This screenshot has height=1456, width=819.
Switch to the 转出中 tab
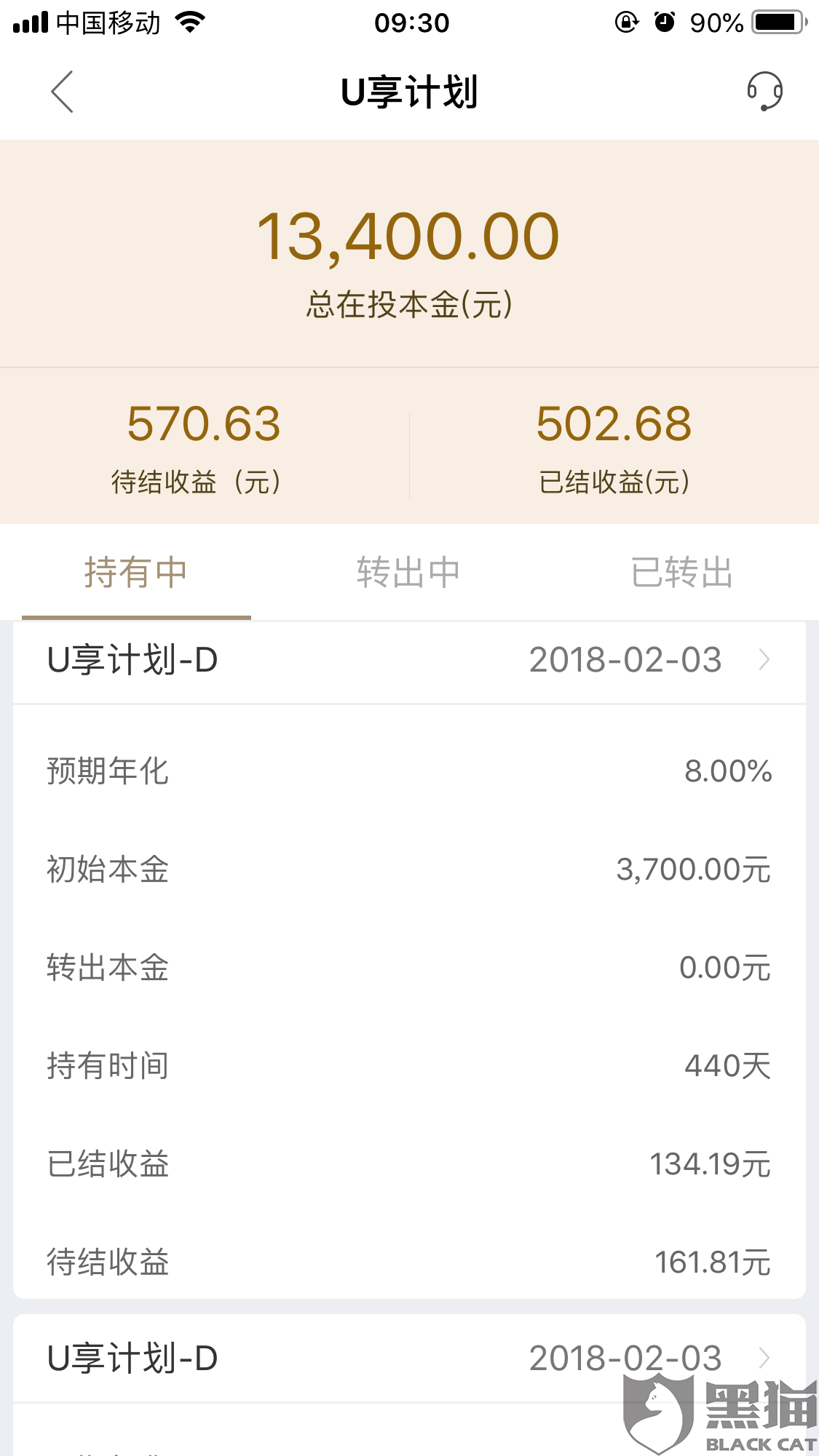[408, 572]
